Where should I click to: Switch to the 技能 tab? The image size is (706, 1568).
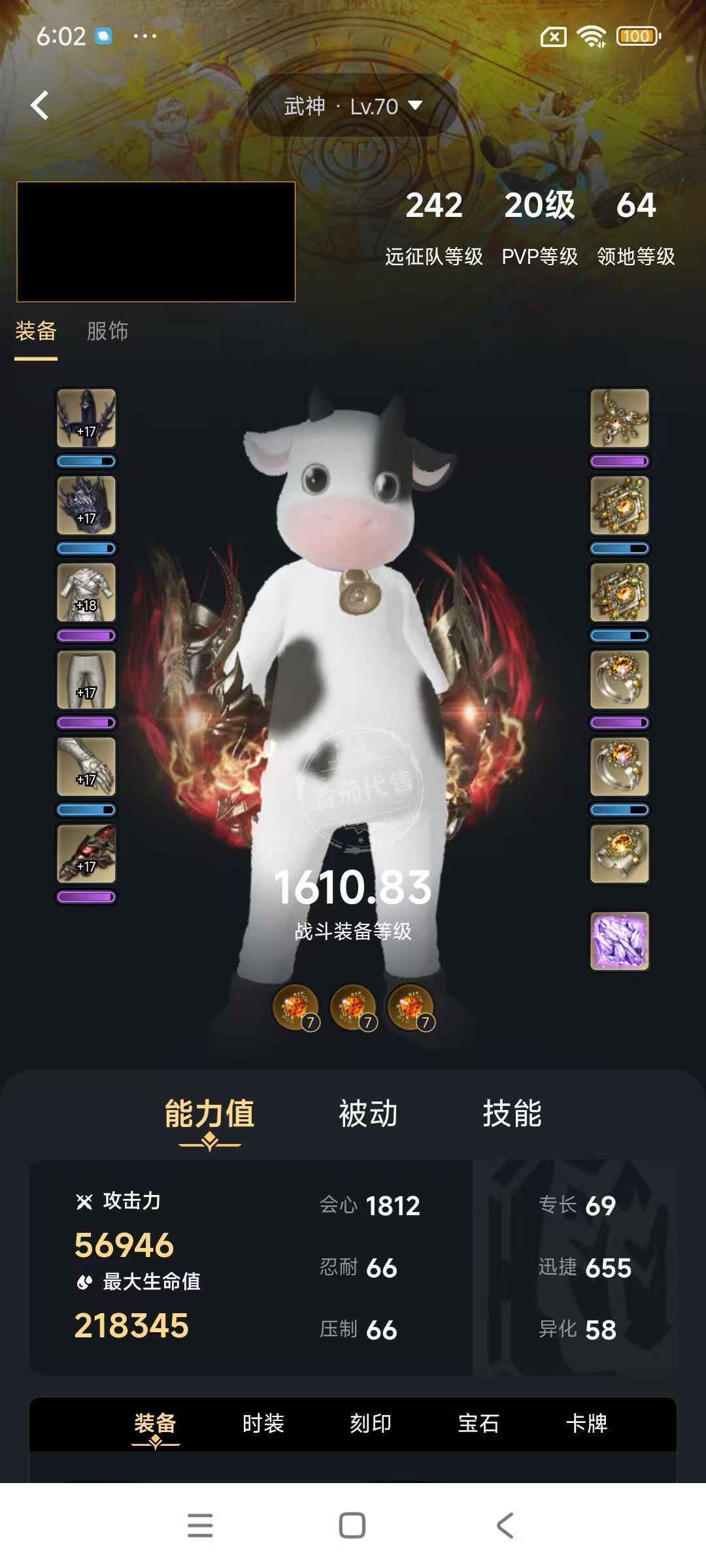(x=512, y=1113)
